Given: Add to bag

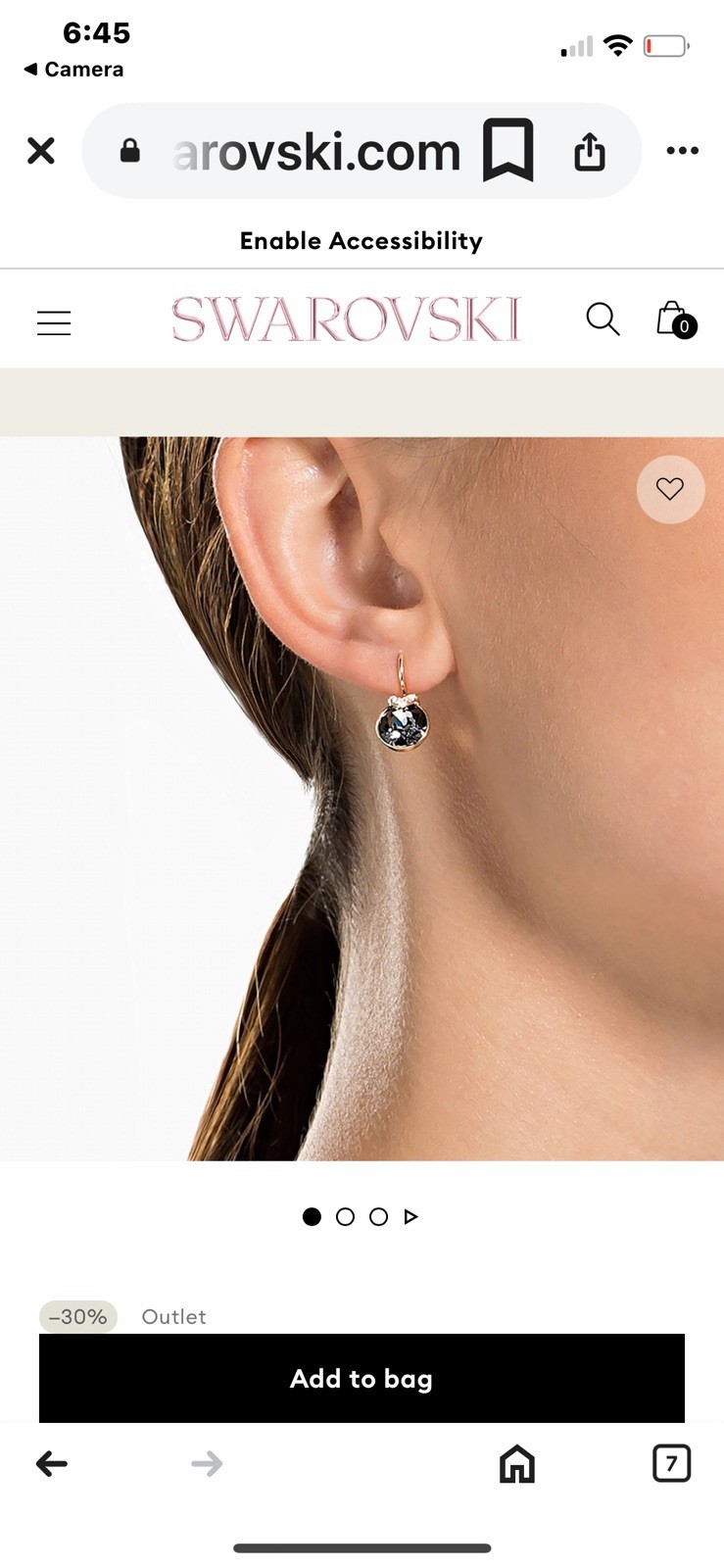Looking at the screenshot, I should 362,1378.
